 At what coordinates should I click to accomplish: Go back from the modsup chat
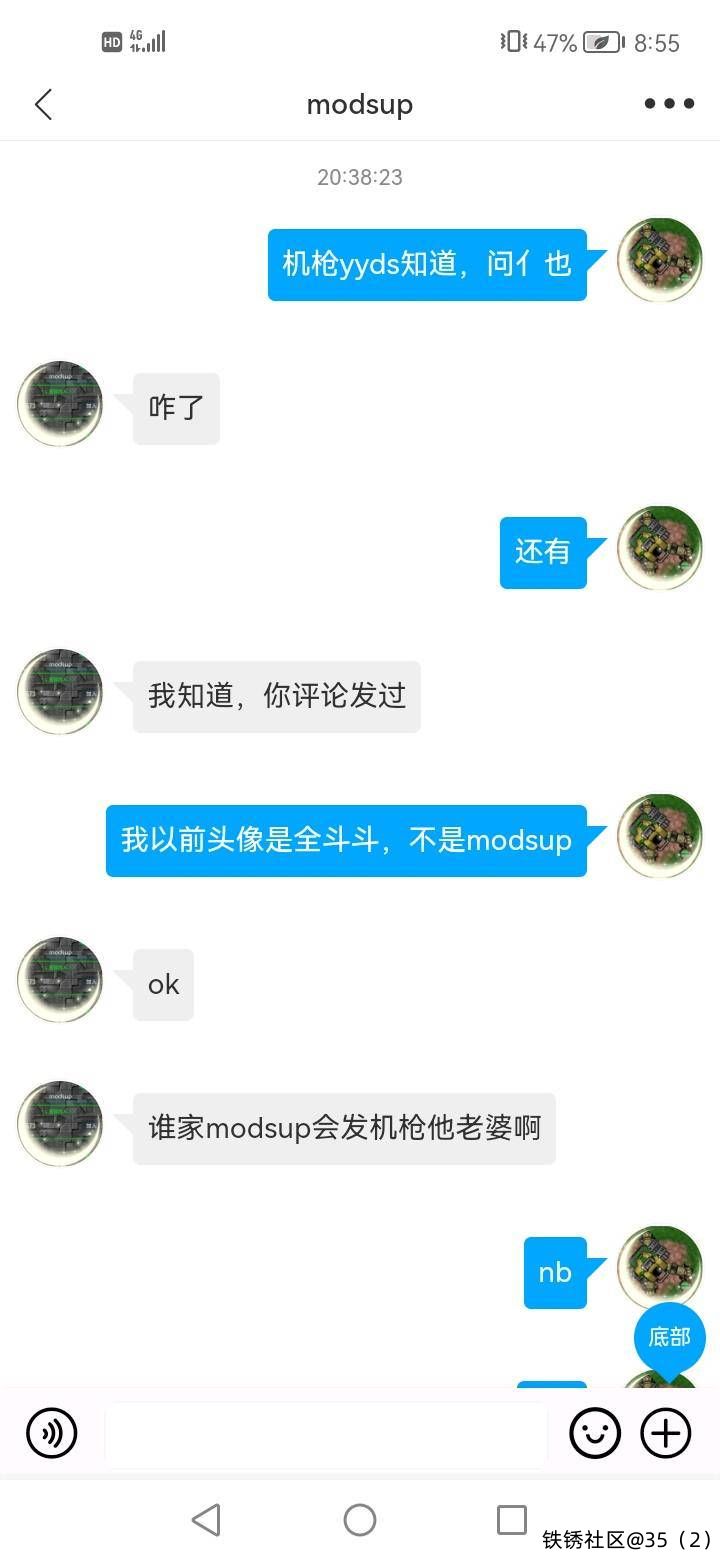click(43, 104)
